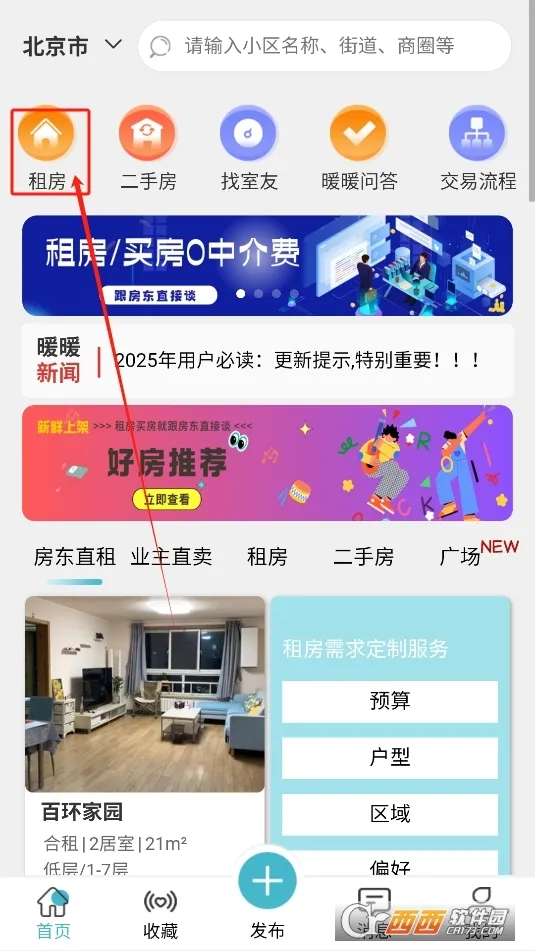The height and width of the screenshot is (951, 535).
Task: Open the 租房/买房0中介费 banner
Action: (268, 266)
